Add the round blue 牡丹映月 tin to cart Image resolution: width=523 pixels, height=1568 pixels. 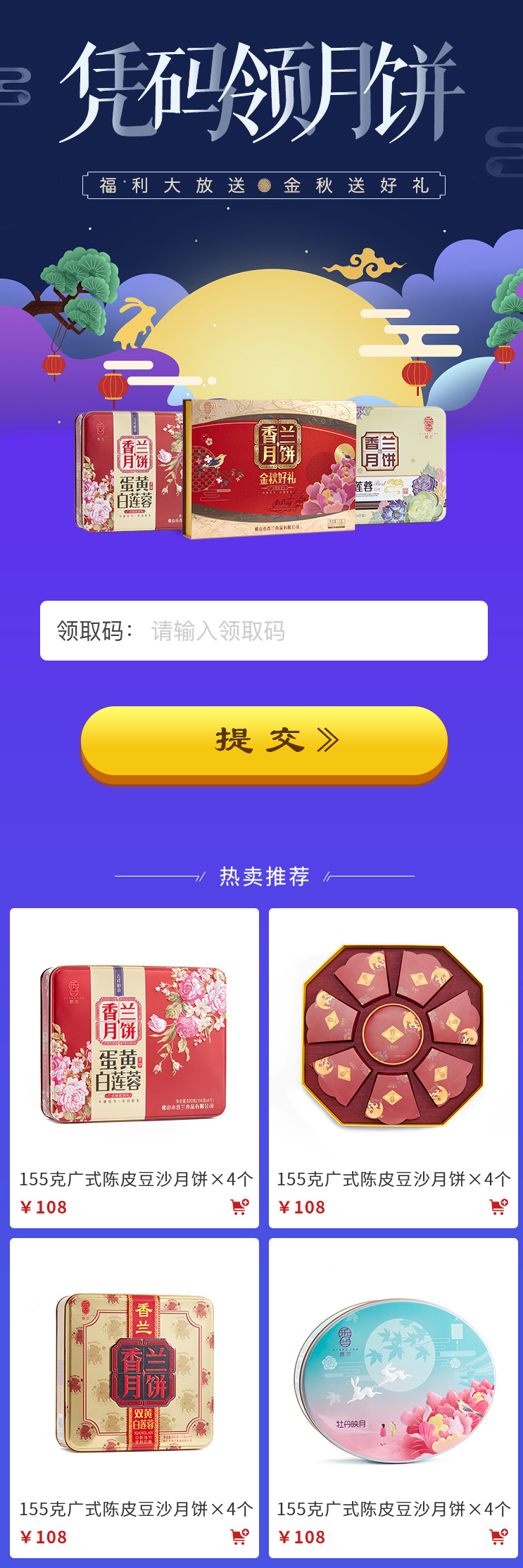pyautogui.click(x=498, y=1536)
